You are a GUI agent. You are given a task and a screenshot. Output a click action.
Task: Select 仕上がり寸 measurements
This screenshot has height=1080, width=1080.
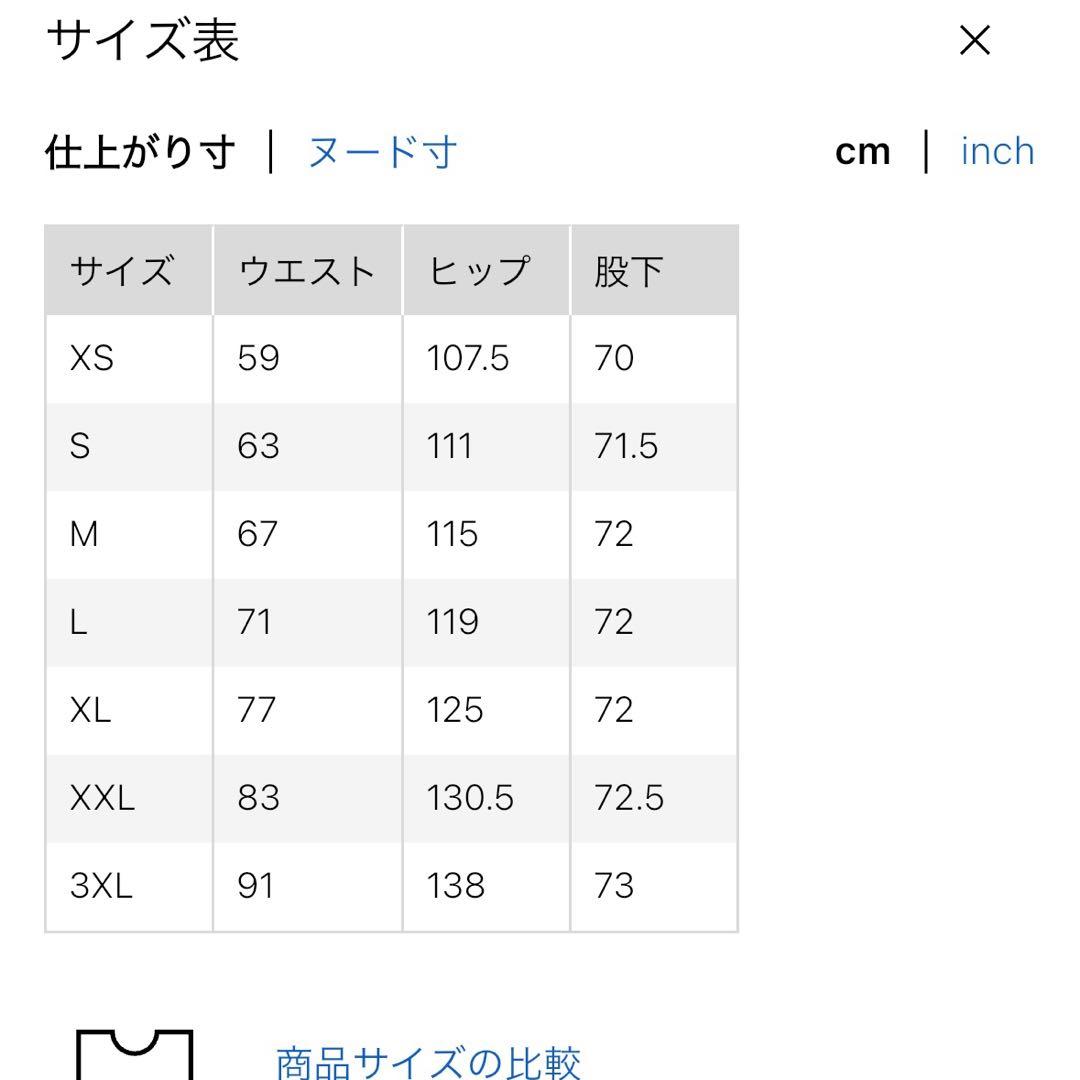tap(140, 152)
